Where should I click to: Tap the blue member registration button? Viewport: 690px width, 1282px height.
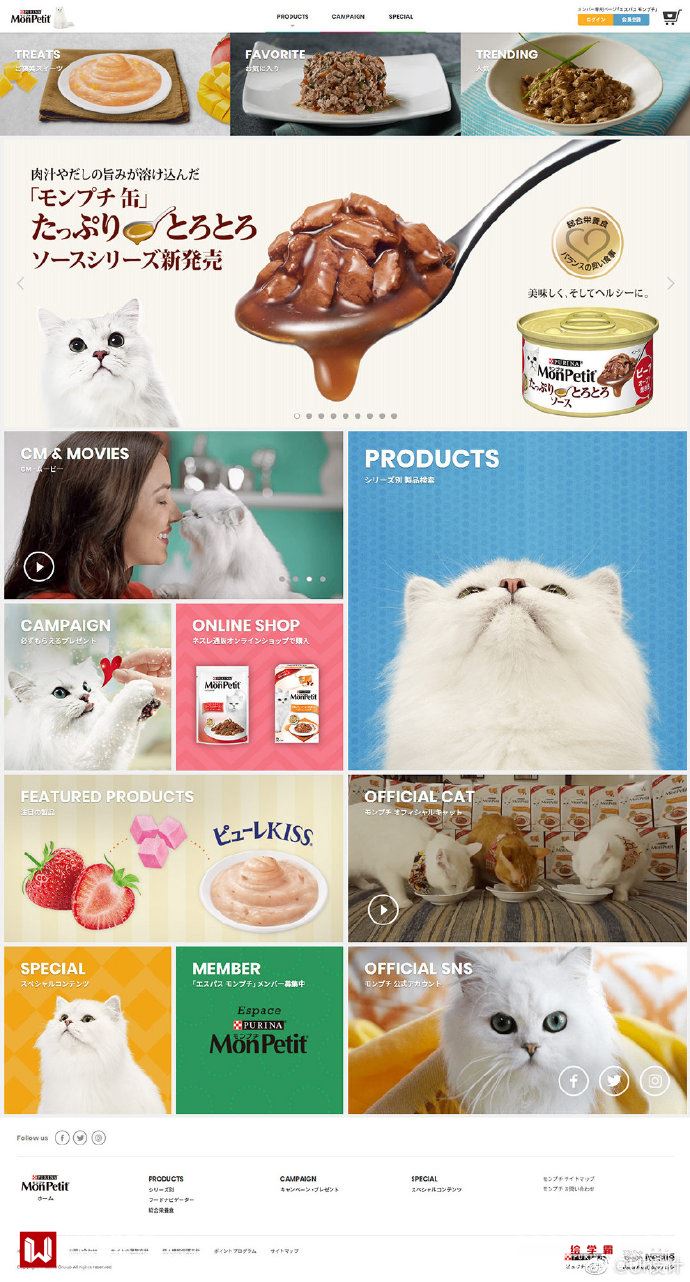(x=631, y=19)
